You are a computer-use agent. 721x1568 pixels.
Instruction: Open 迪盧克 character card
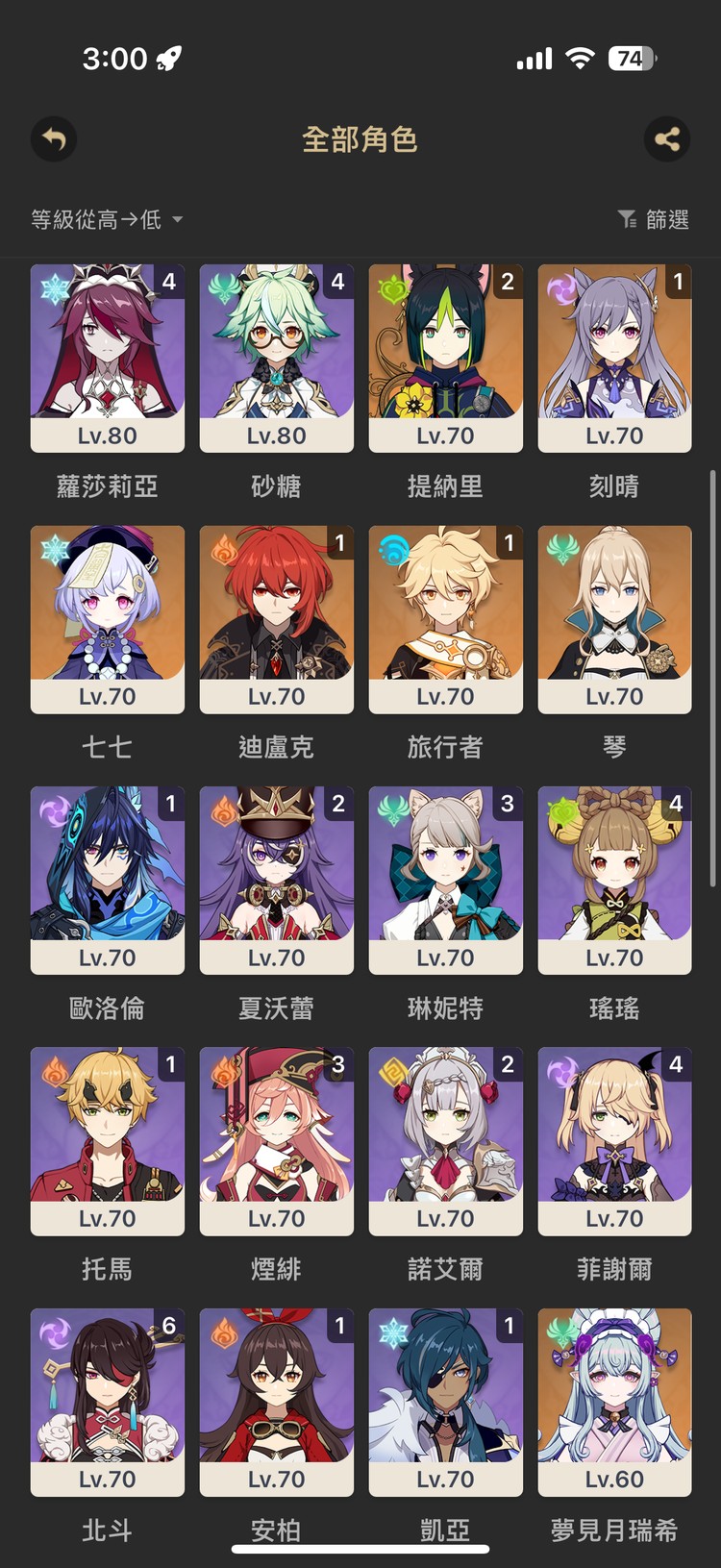[277, 619]
